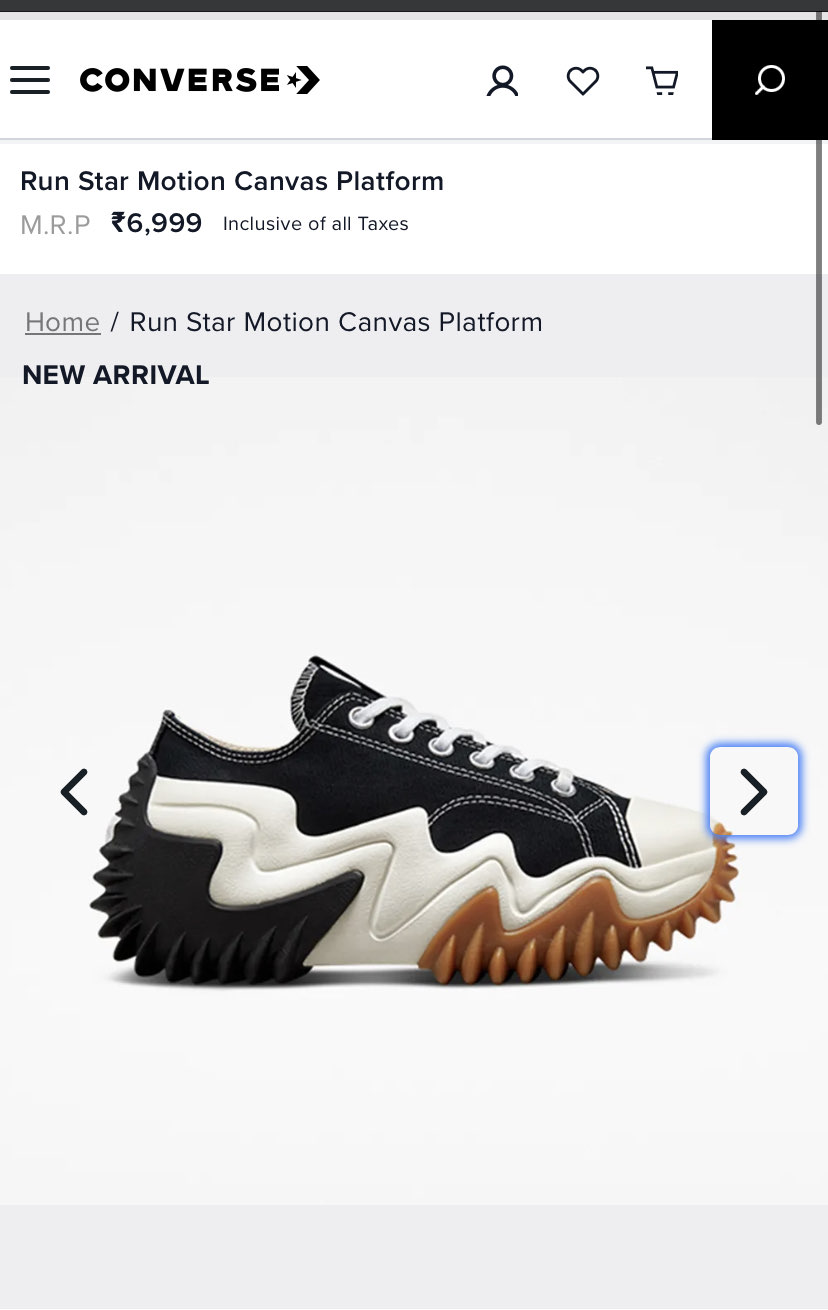Viewport: 828px width, 1310px height.
Task: Tap the Converse logo to go home
Action: point(199,80)
